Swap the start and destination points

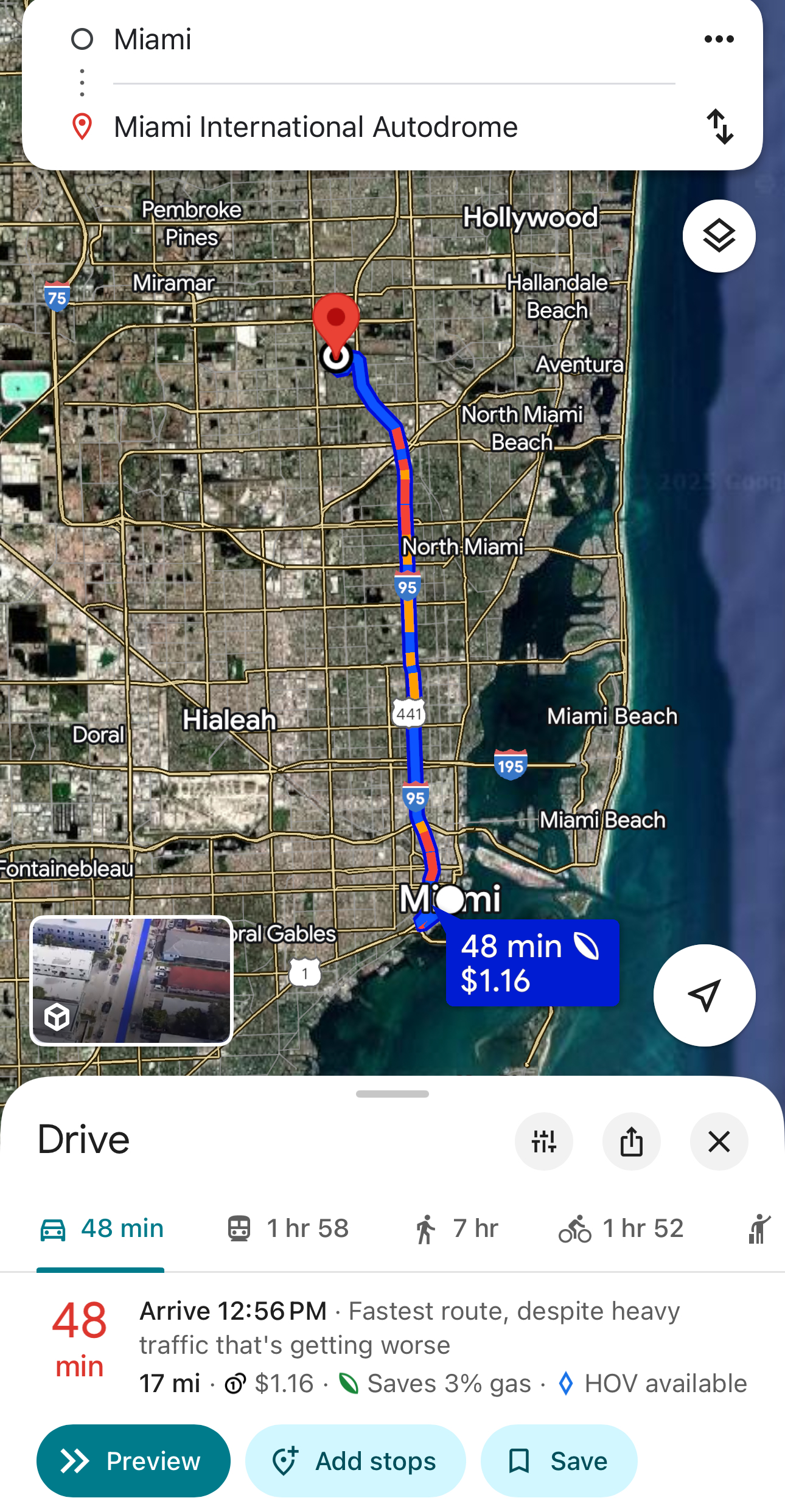pos(720,126)
